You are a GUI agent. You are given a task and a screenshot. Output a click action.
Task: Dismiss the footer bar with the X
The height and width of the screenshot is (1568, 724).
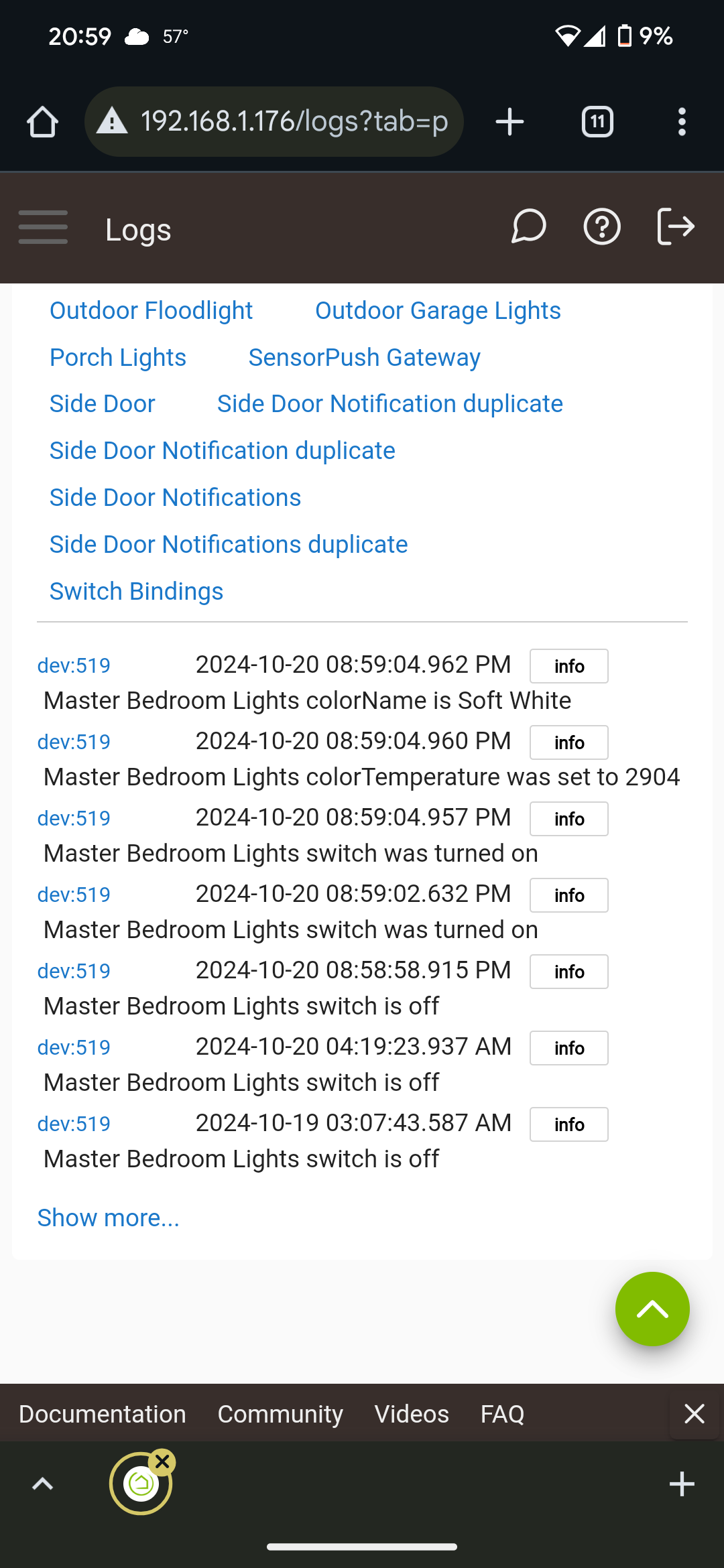695,1413
